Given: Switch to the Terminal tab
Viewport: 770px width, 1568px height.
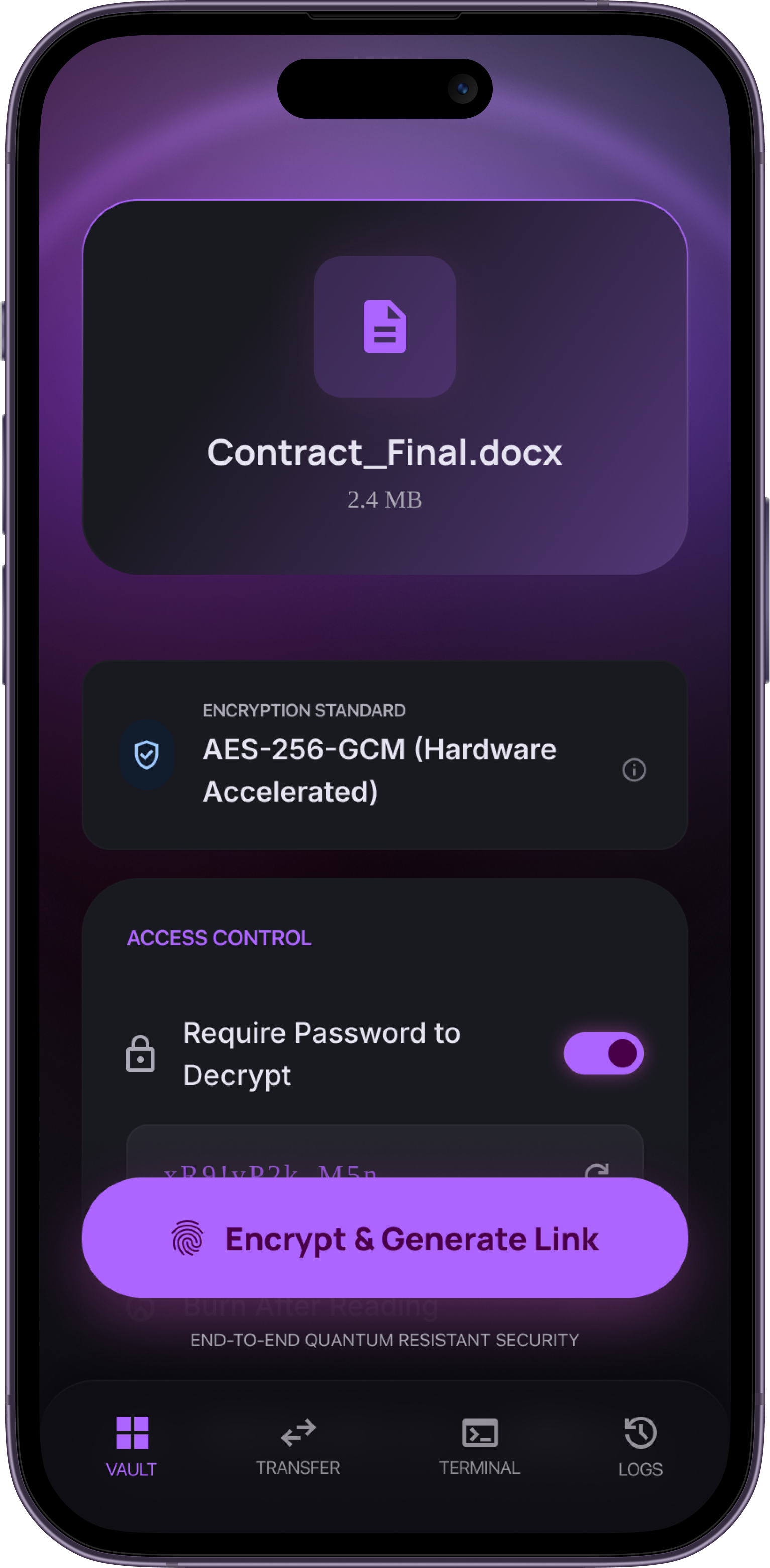Looking at the screenshot, I should (479, 1446).
